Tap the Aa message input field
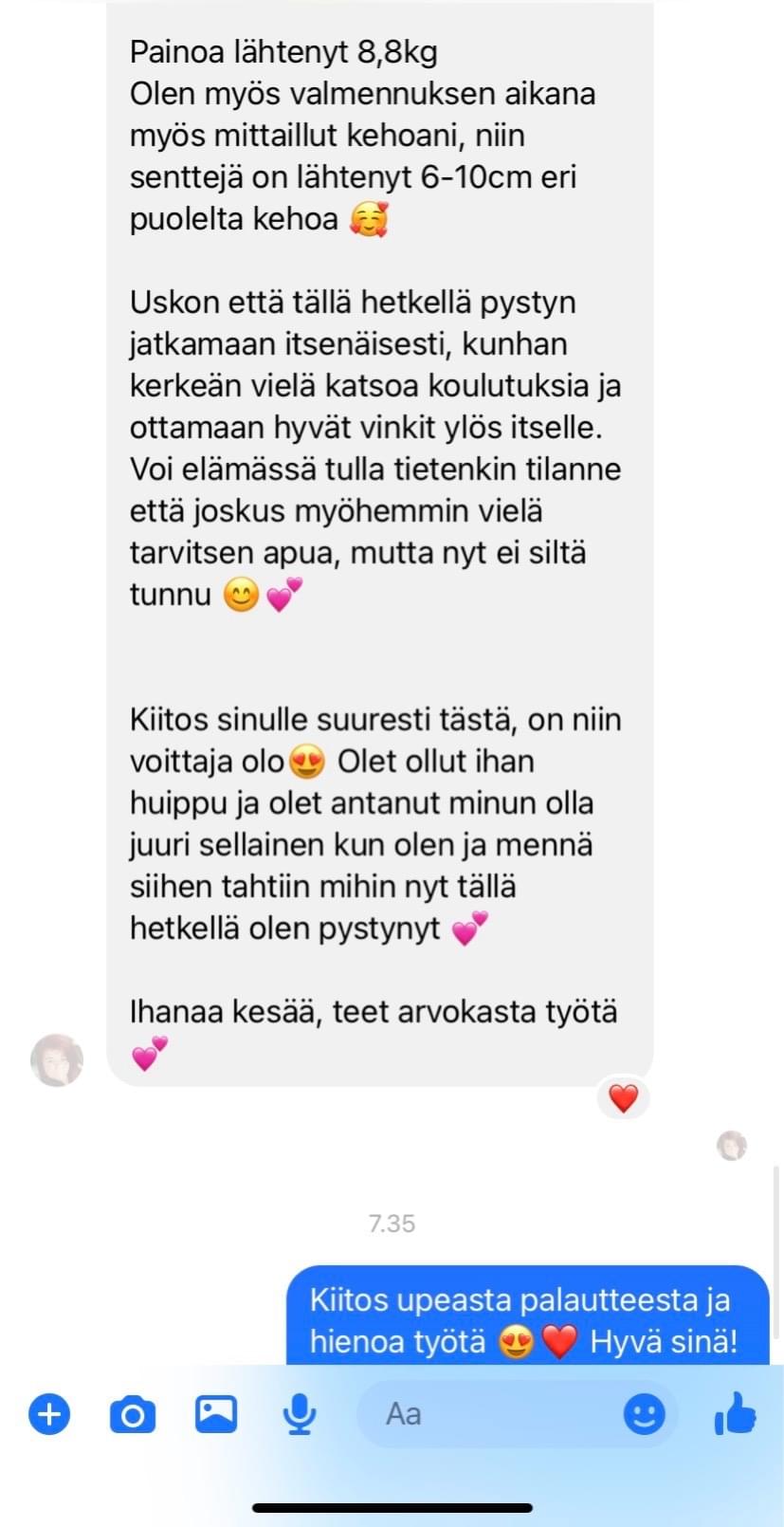 [x=493, y=1414]
